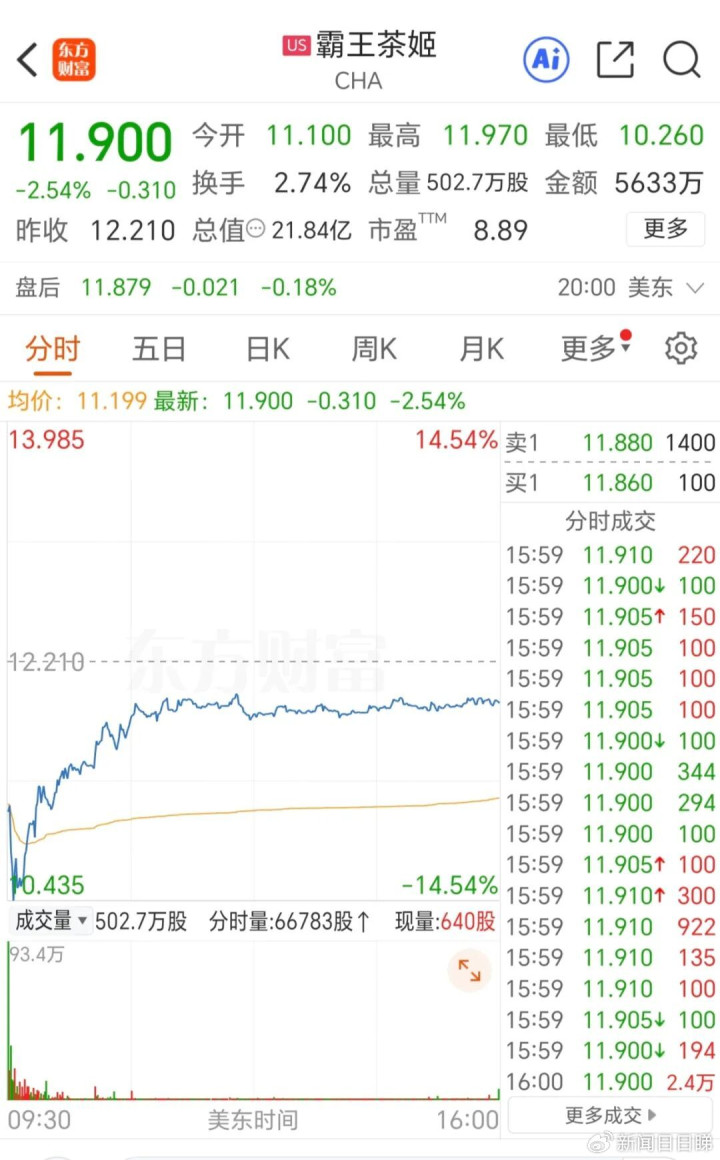Open the AI assistant icon
The width and height of the screenshot is (720, 1160).
pyautogui.click(x=546, y=60)
